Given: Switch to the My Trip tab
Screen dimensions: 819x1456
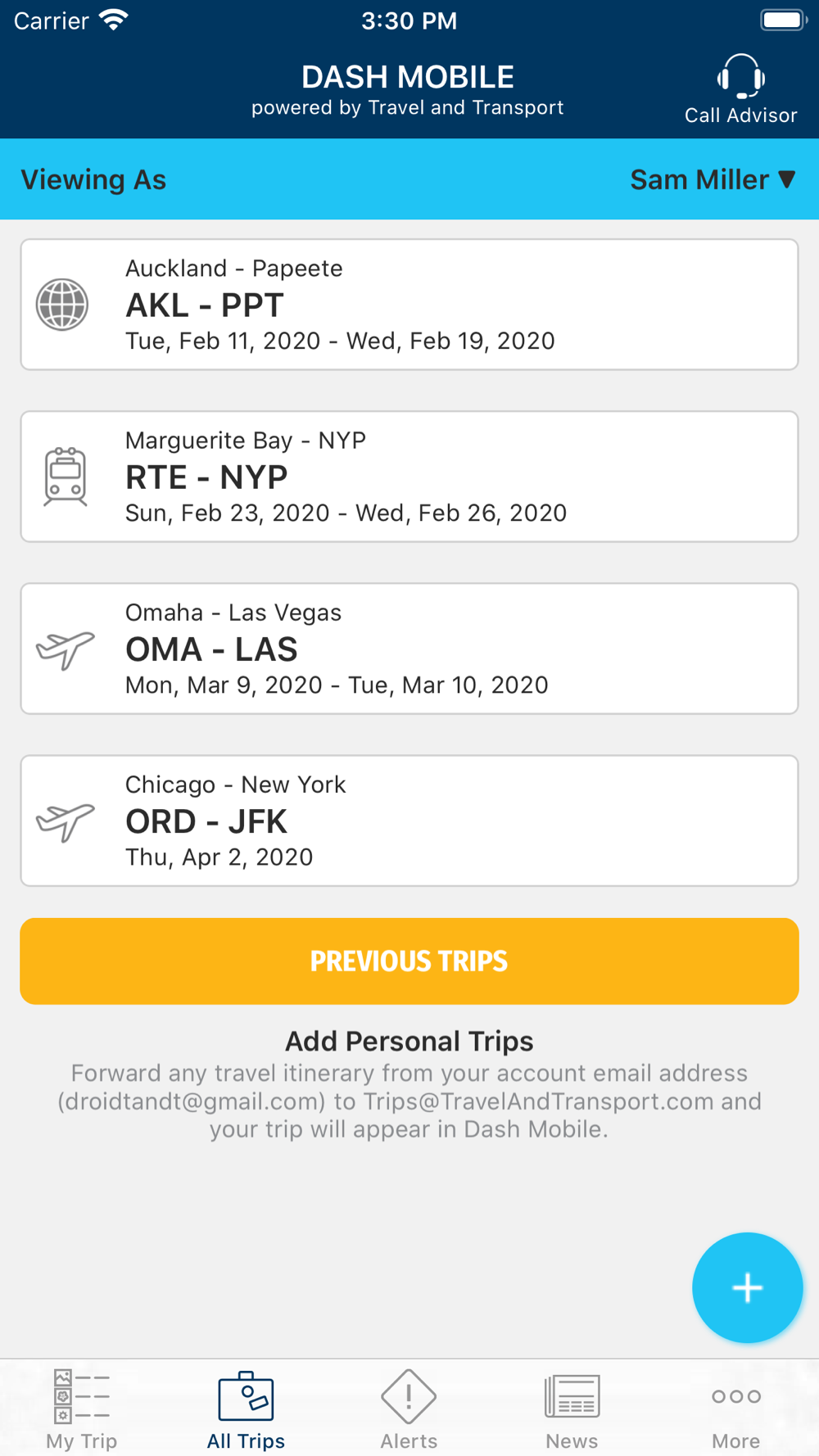Looking at the screenshot, I should (x=82, y=1409).
